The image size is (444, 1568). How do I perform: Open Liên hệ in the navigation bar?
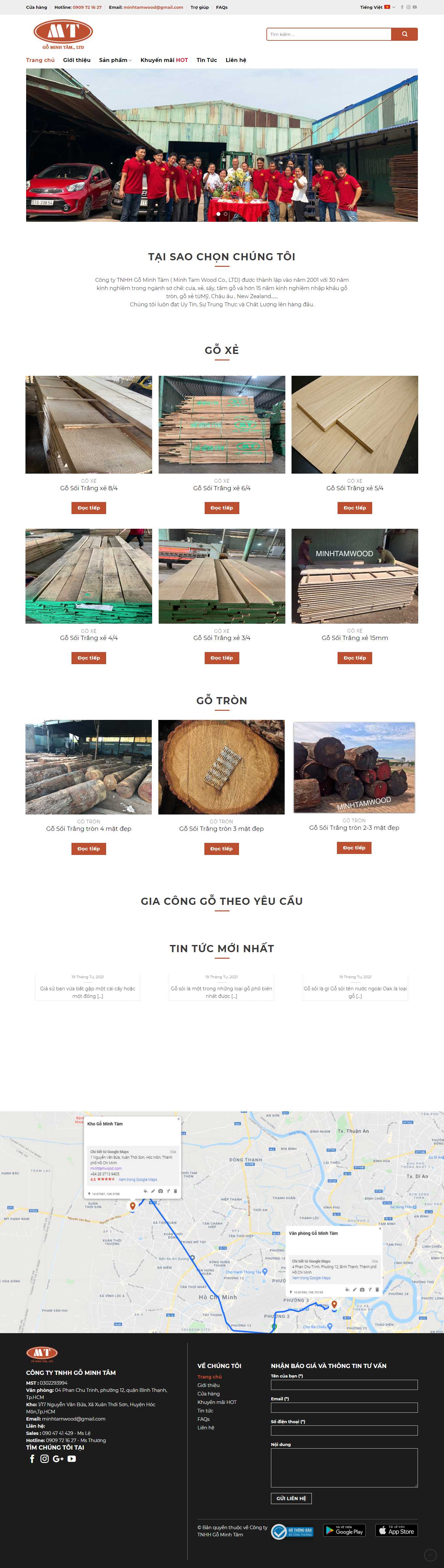click(x=236, y=60)
